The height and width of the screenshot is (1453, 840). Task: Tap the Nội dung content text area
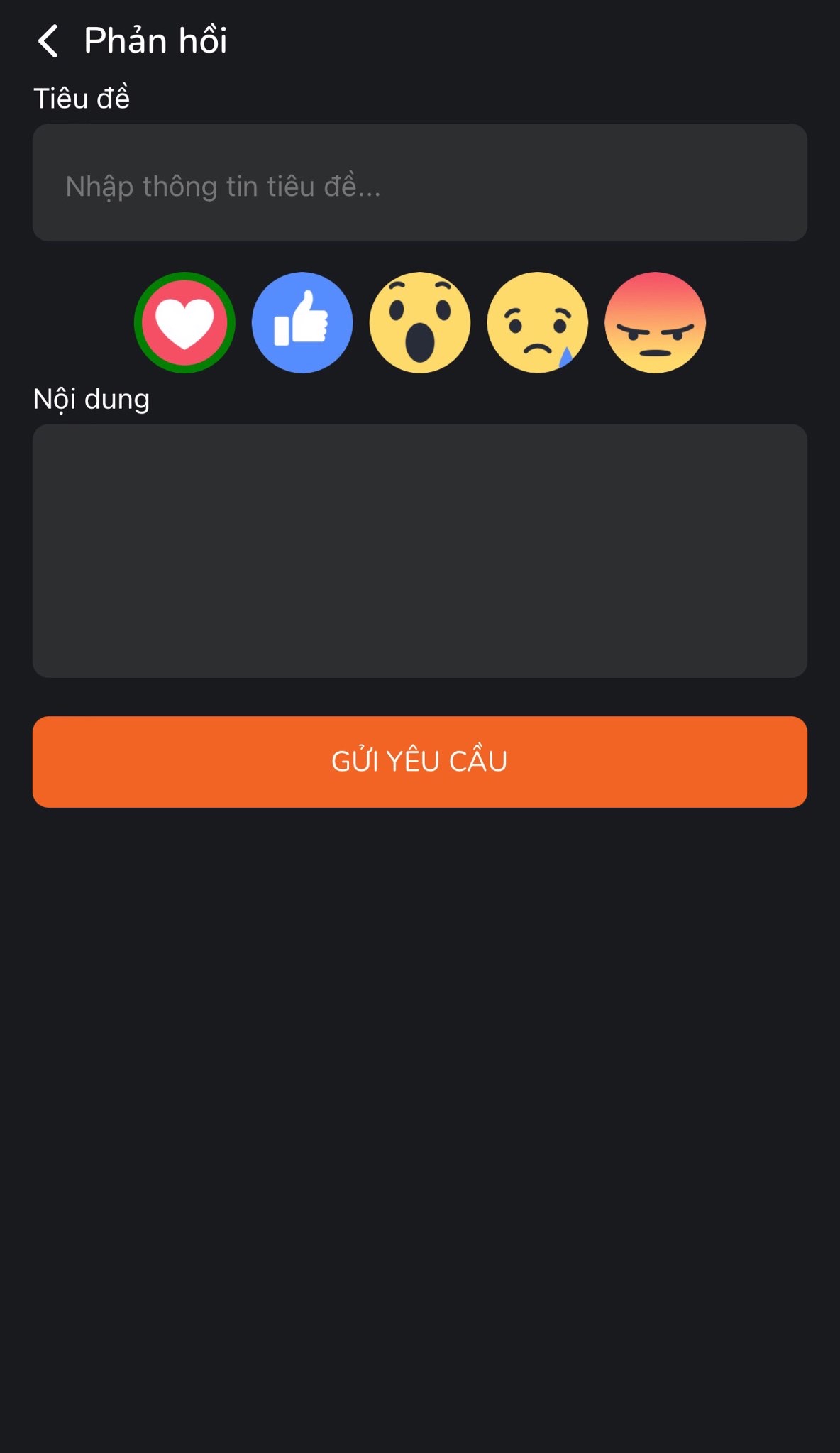[x=419, y=551]
